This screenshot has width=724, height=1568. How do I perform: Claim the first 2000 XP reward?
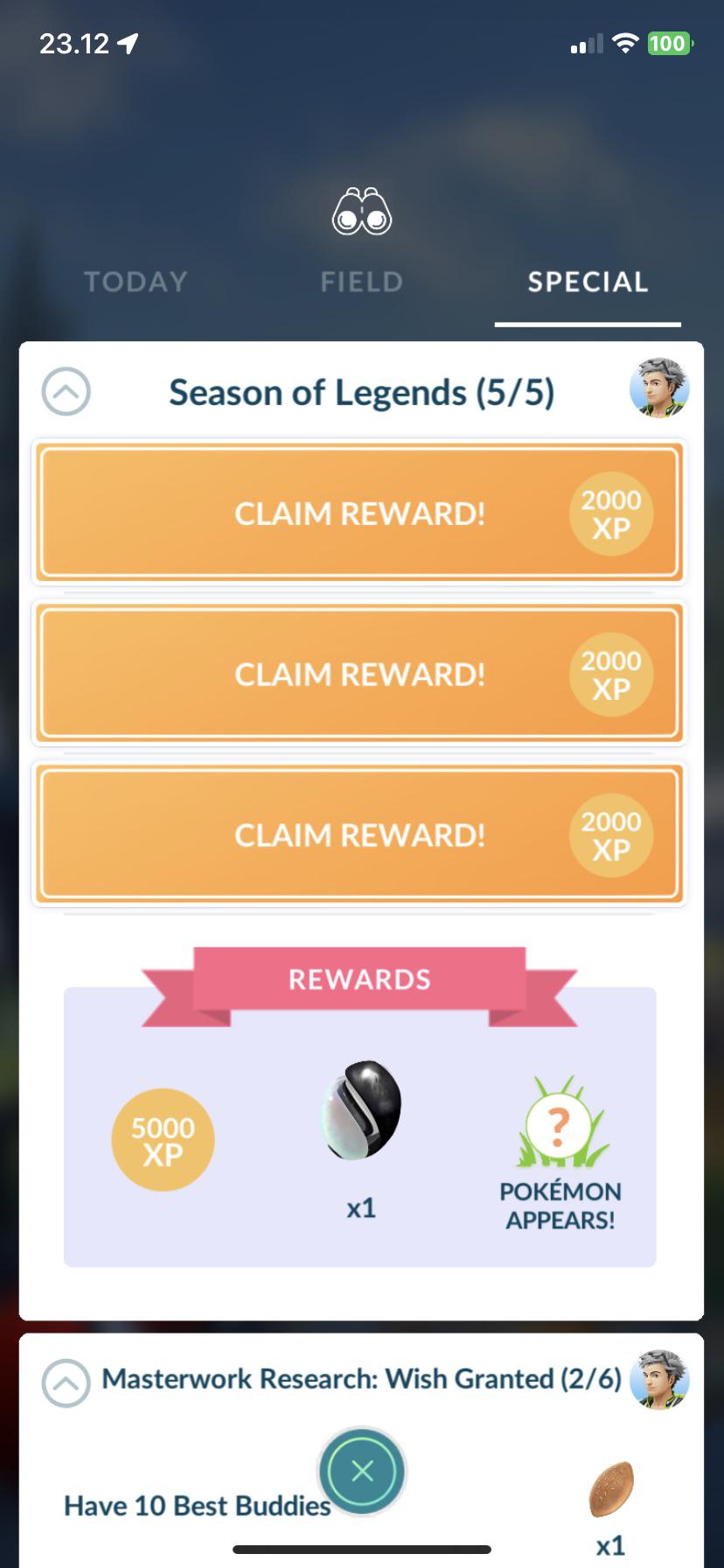pyautogui.click(x=359, y=513)
